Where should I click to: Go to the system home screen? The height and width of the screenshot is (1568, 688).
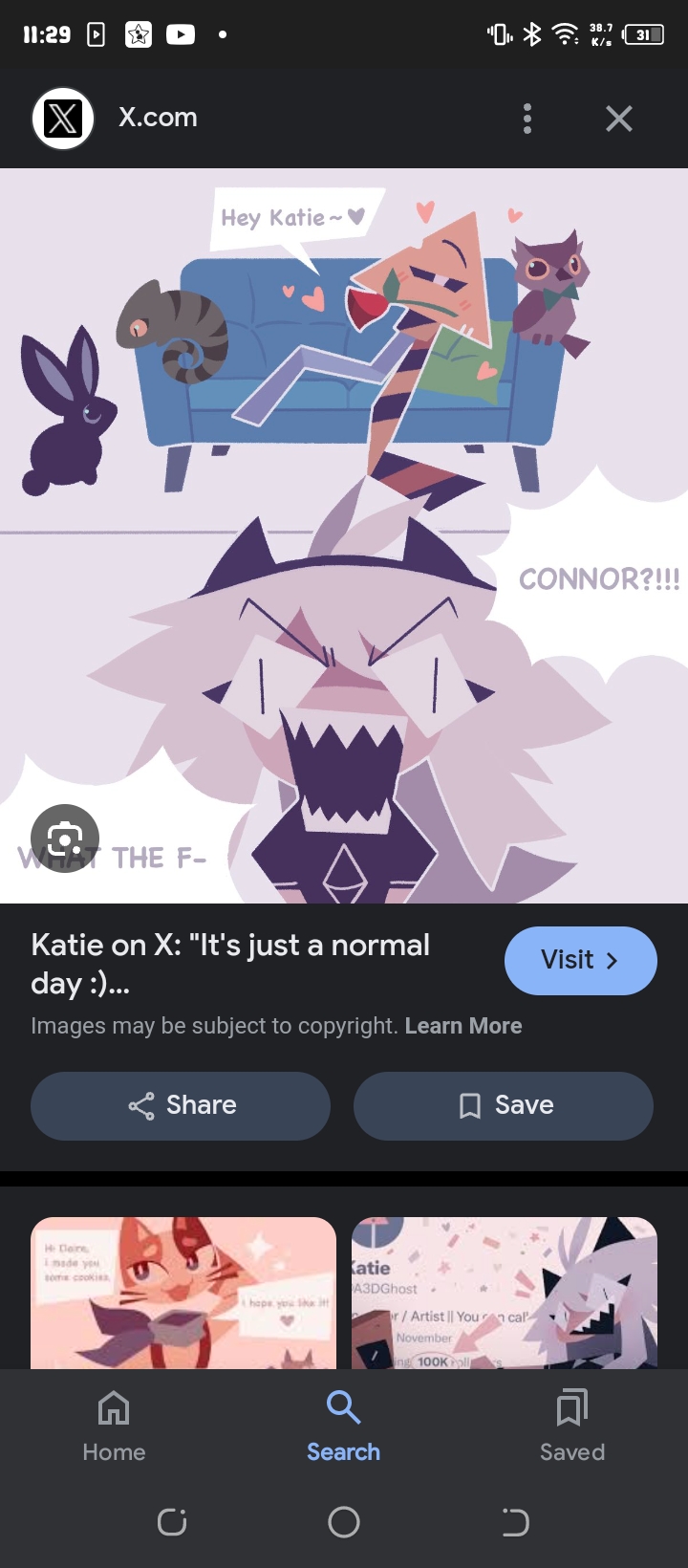344,1521
